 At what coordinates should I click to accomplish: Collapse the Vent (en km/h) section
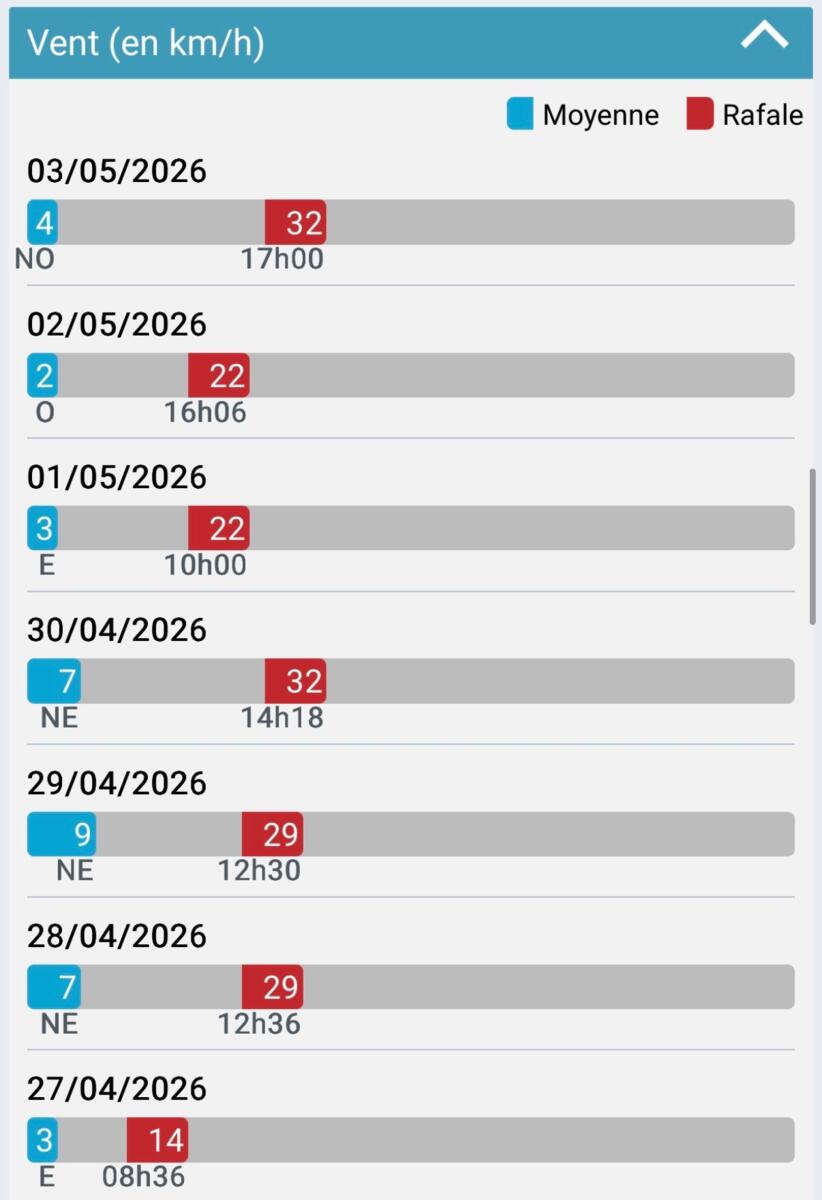pyautogui.click(x=765, y=38)
